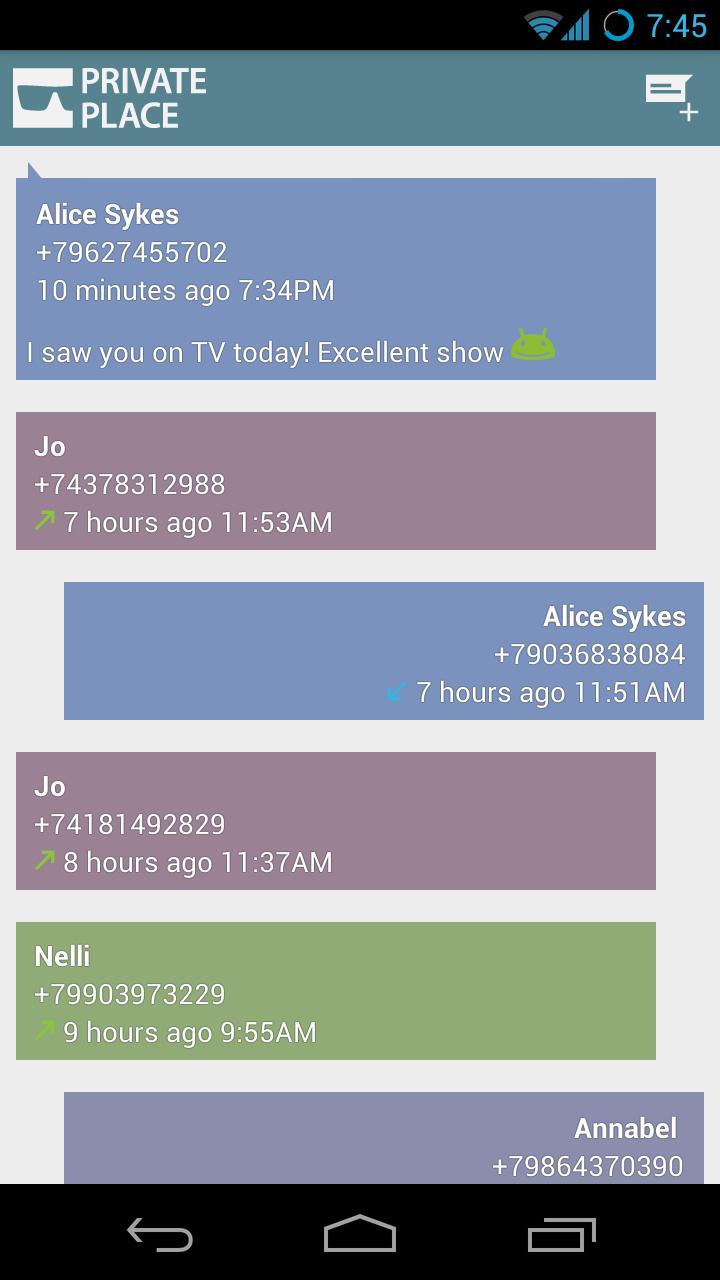
Task: Tap the cellular signal strength icon
Action: coord(577,25)
